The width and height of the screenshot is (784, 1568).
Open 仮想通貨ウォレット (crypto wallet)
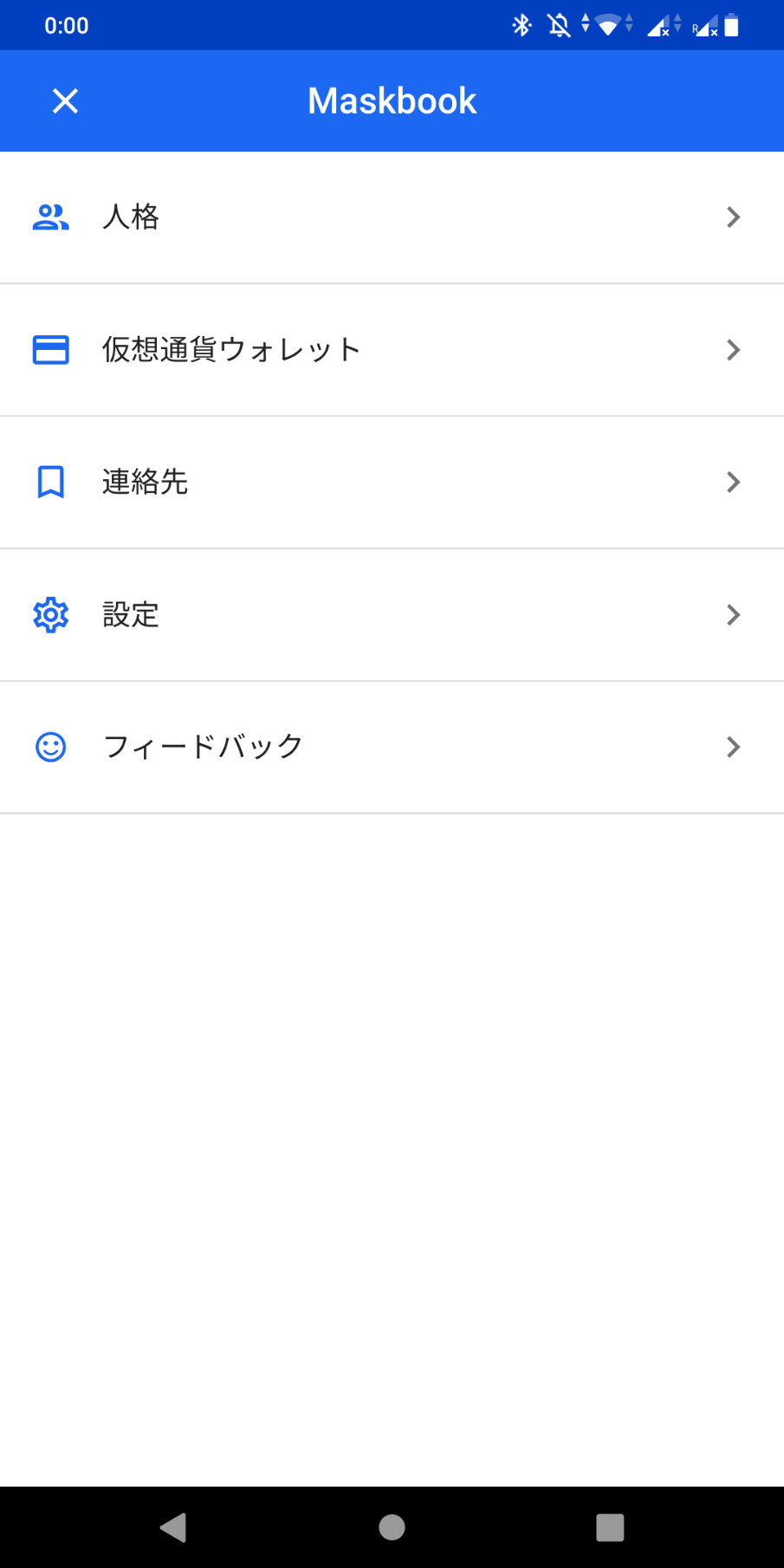tap(392, 350)
